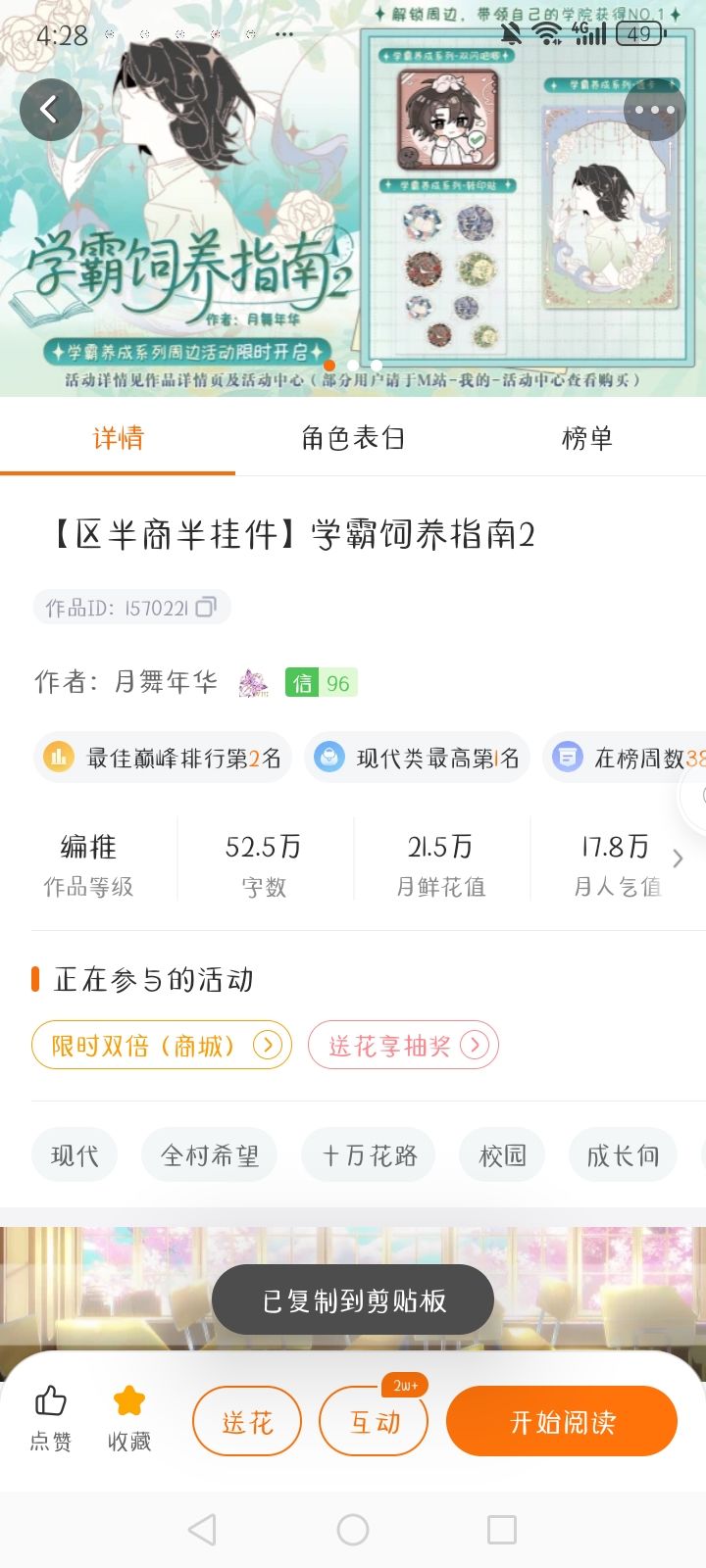Like this work with 点赞
Image resolution: width=706 pixels, height=1568 pixels.
pyautogui.click(x=51, y=1417)
